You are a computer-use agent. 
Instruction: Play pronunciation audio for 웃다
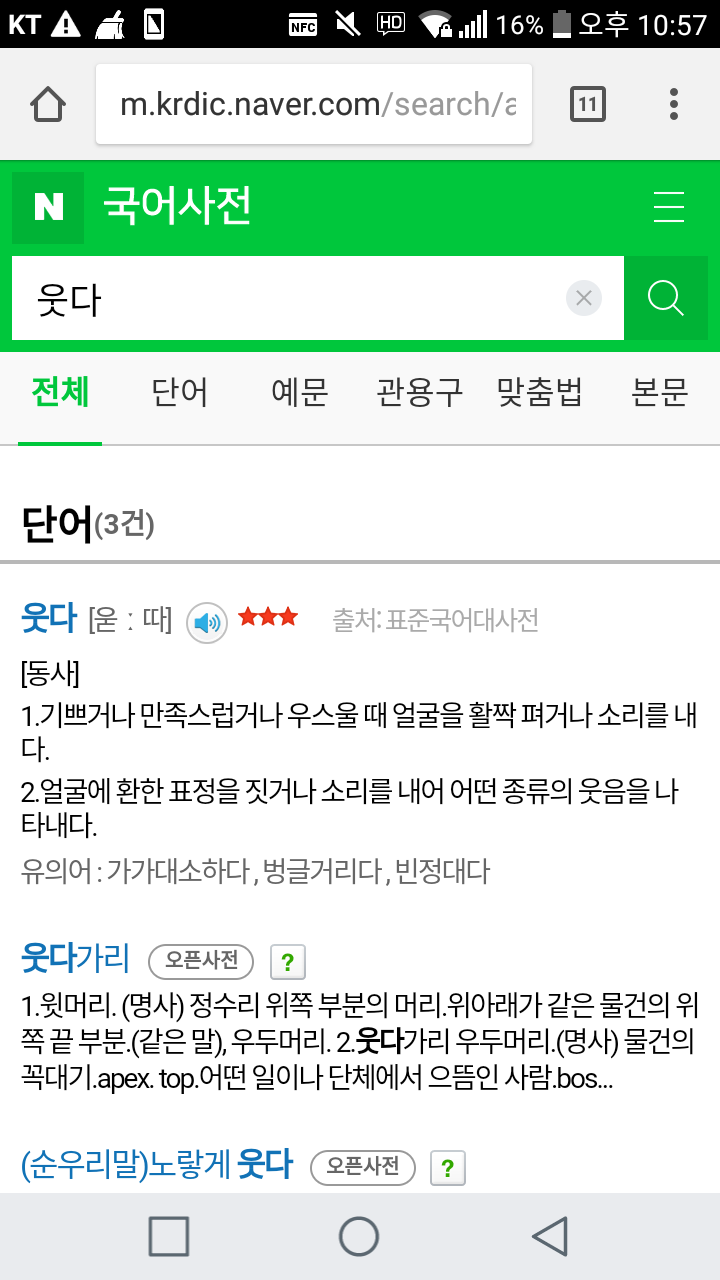[207, 623]
